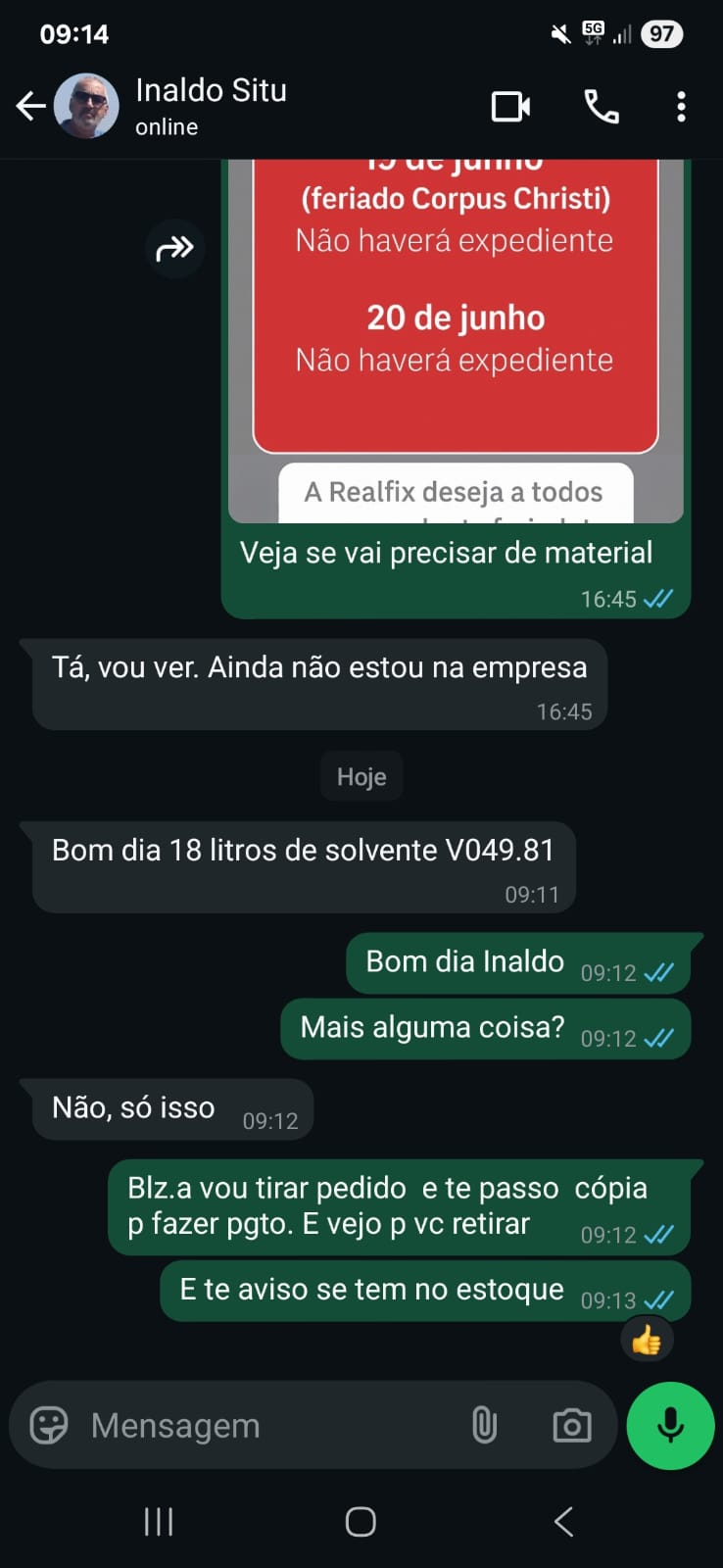Start a video call with Inaldo

pos(510,106)
